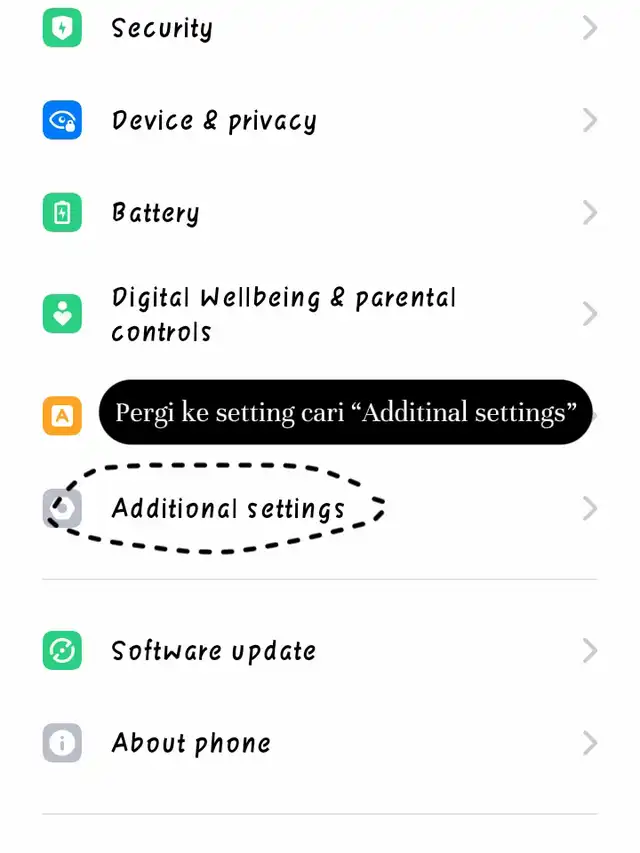Viewport: 640px width, 853px height.
Task: Open the Battery settings
Action: tap(155, 213)
